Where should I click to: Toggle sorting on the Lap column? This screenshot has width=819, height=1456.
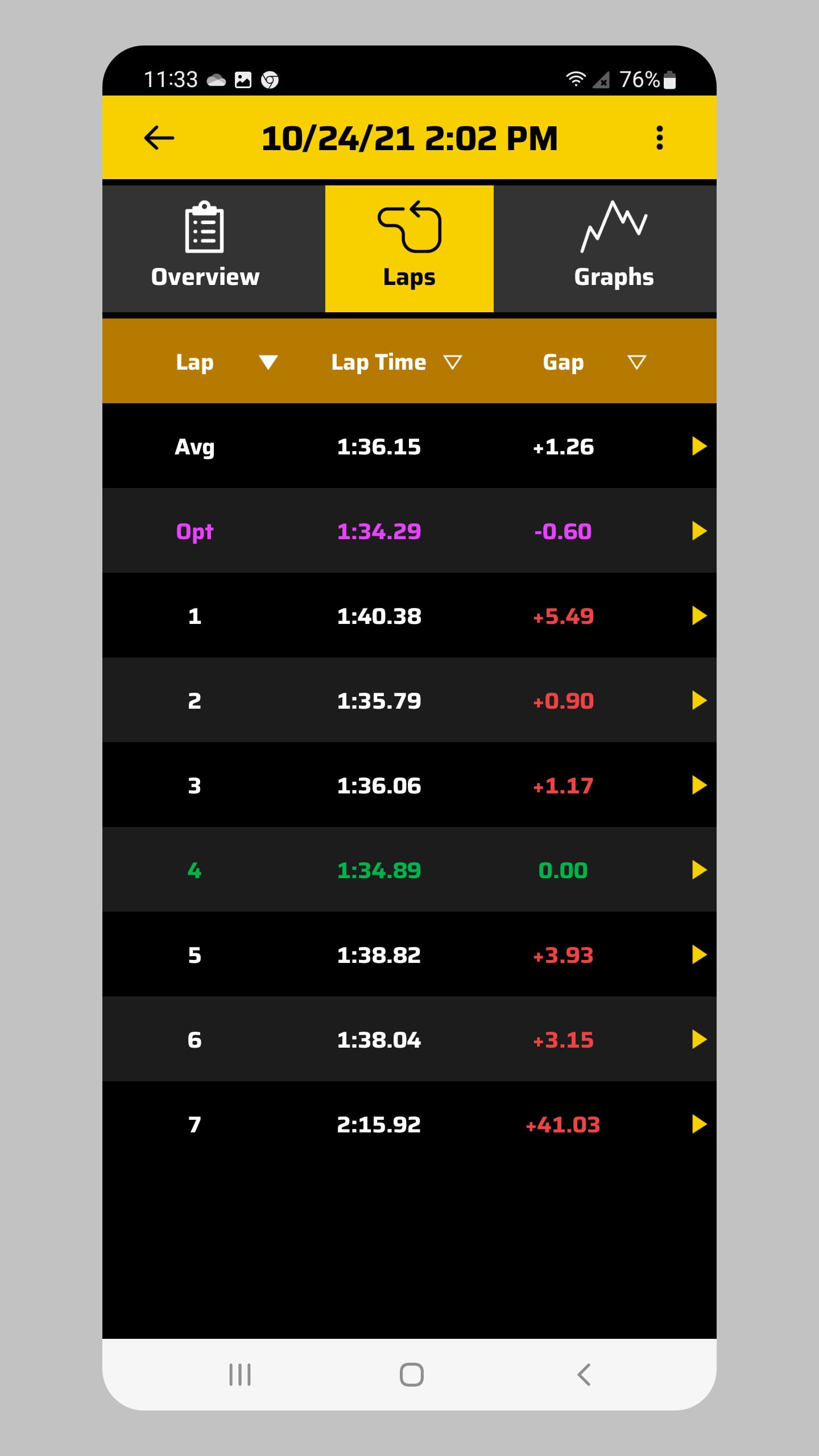(x=268, y=362)
